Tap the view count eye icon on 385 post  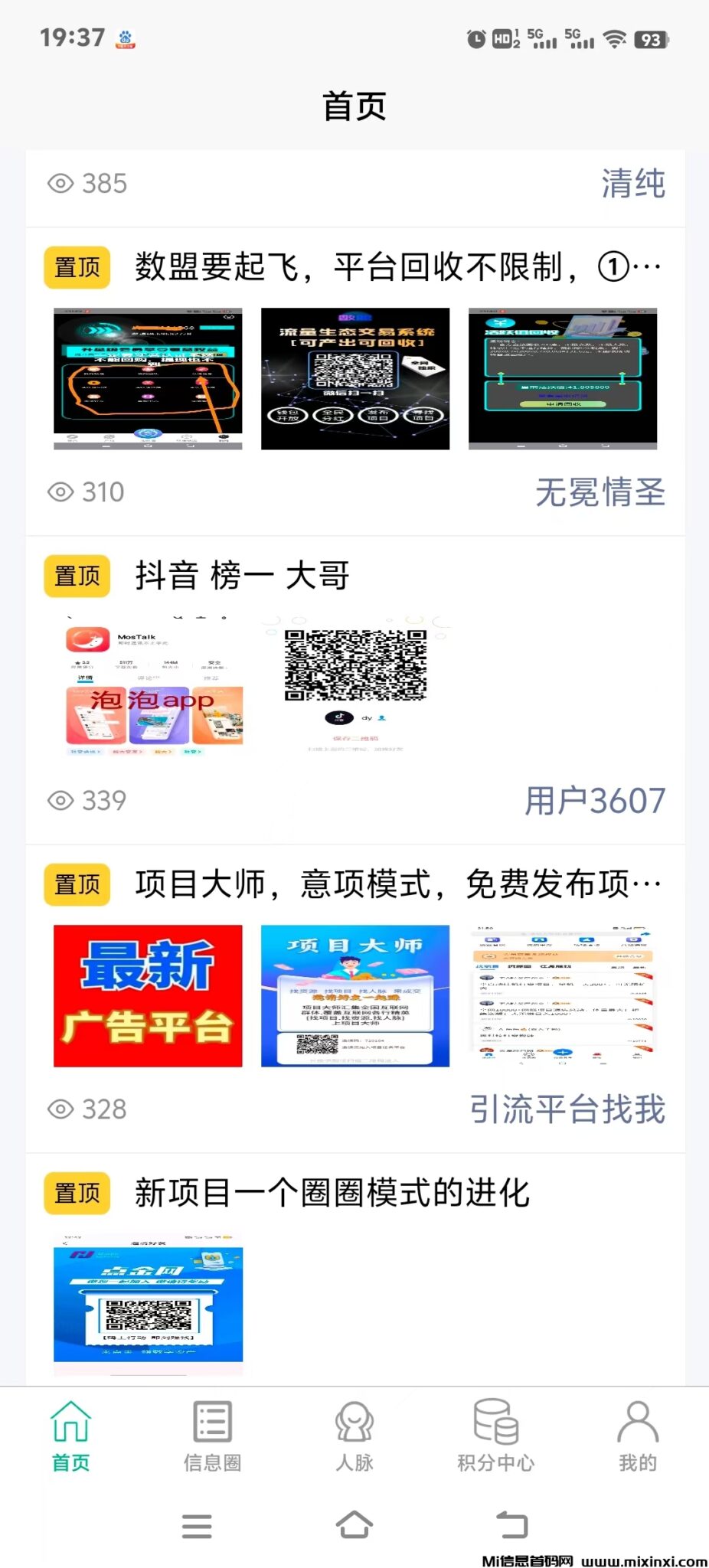pyautogui.click(x=60, y=183)
